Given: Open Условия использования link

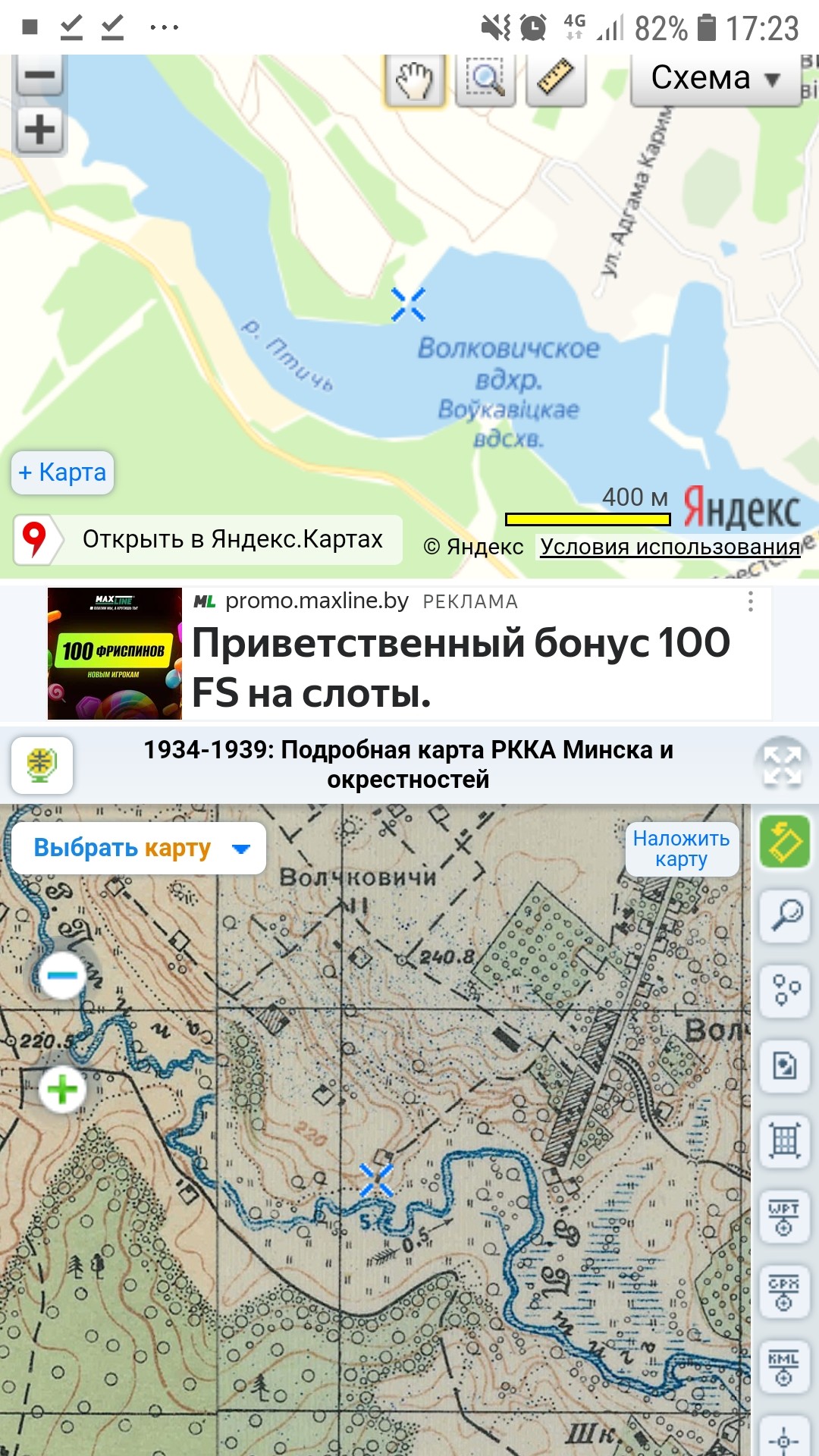Looking at the screenshot, I should pos(670,547).
